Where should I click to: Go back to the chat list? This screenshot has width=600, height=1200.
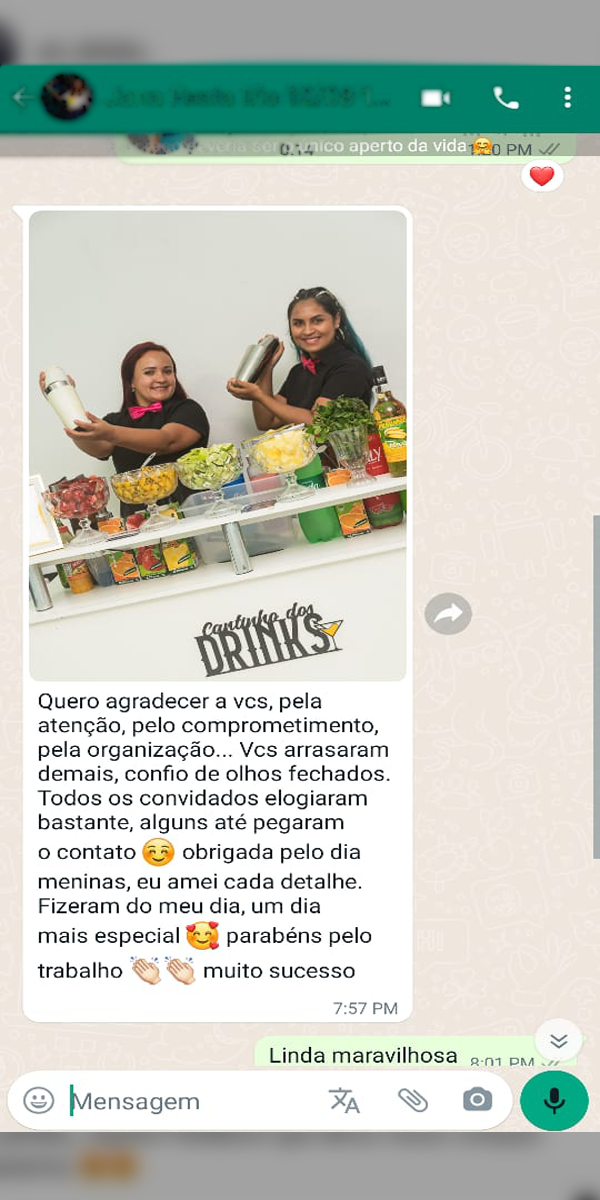tap(22, 97)
